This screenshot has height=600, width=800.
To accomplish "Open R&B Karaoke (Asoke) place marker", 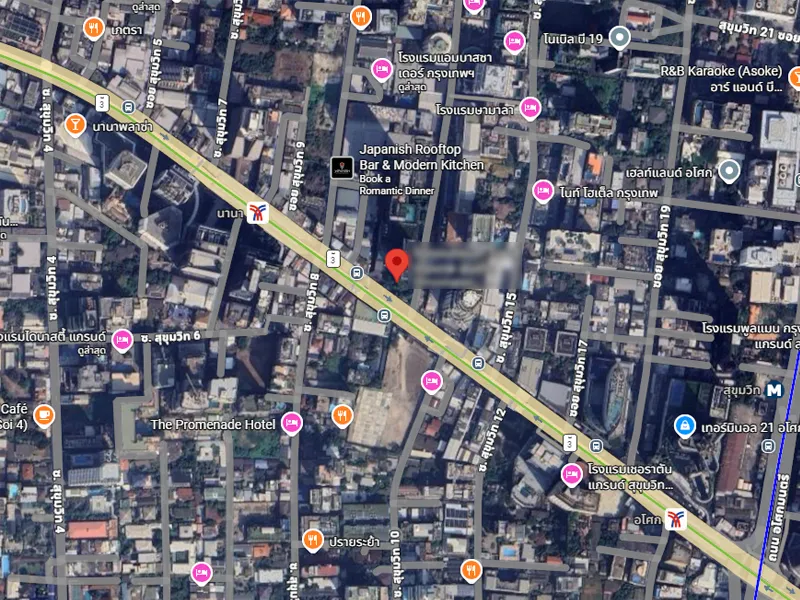I will tap(796, 77).
